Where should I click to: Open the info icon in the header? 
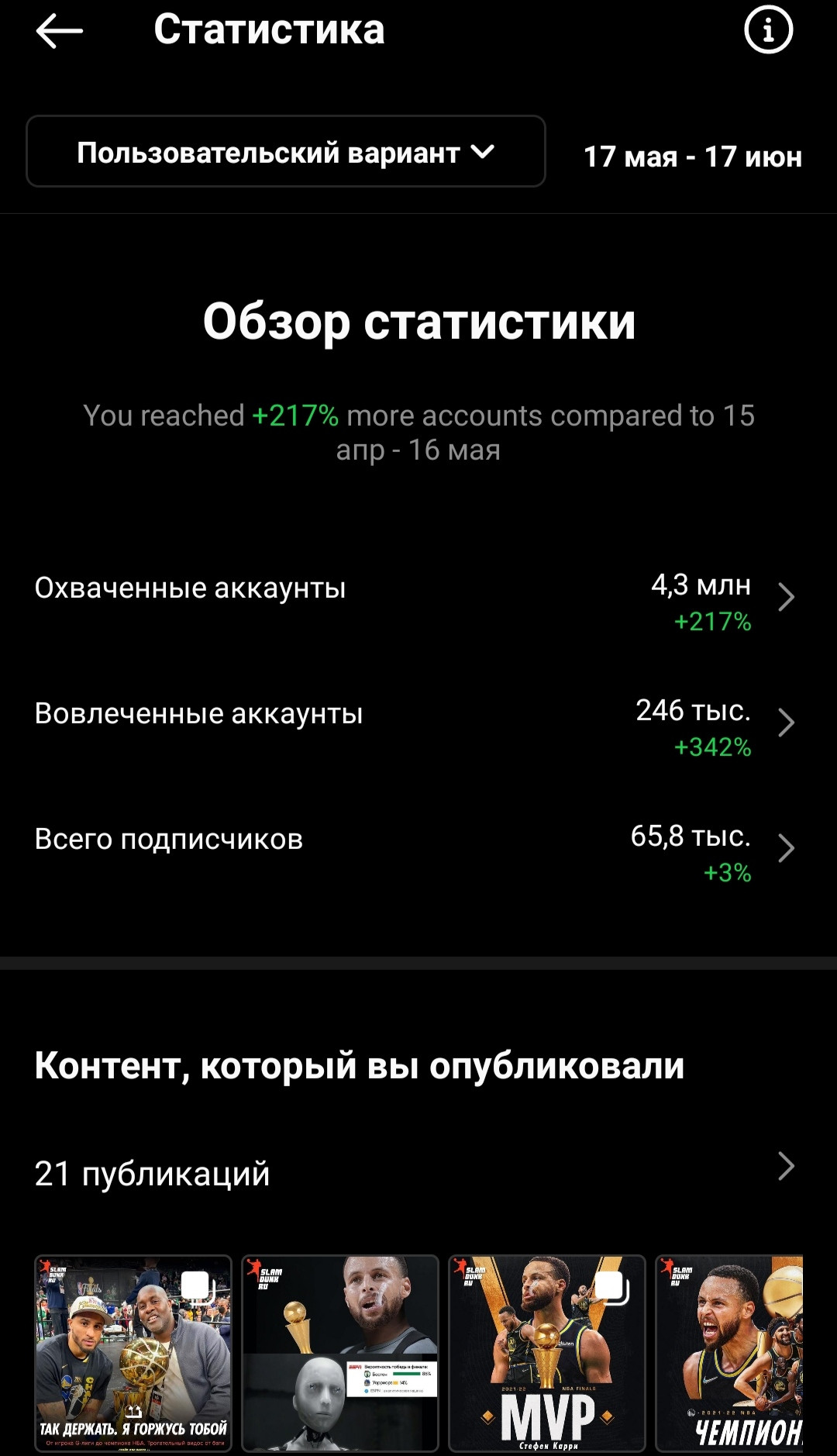point(768,30)
